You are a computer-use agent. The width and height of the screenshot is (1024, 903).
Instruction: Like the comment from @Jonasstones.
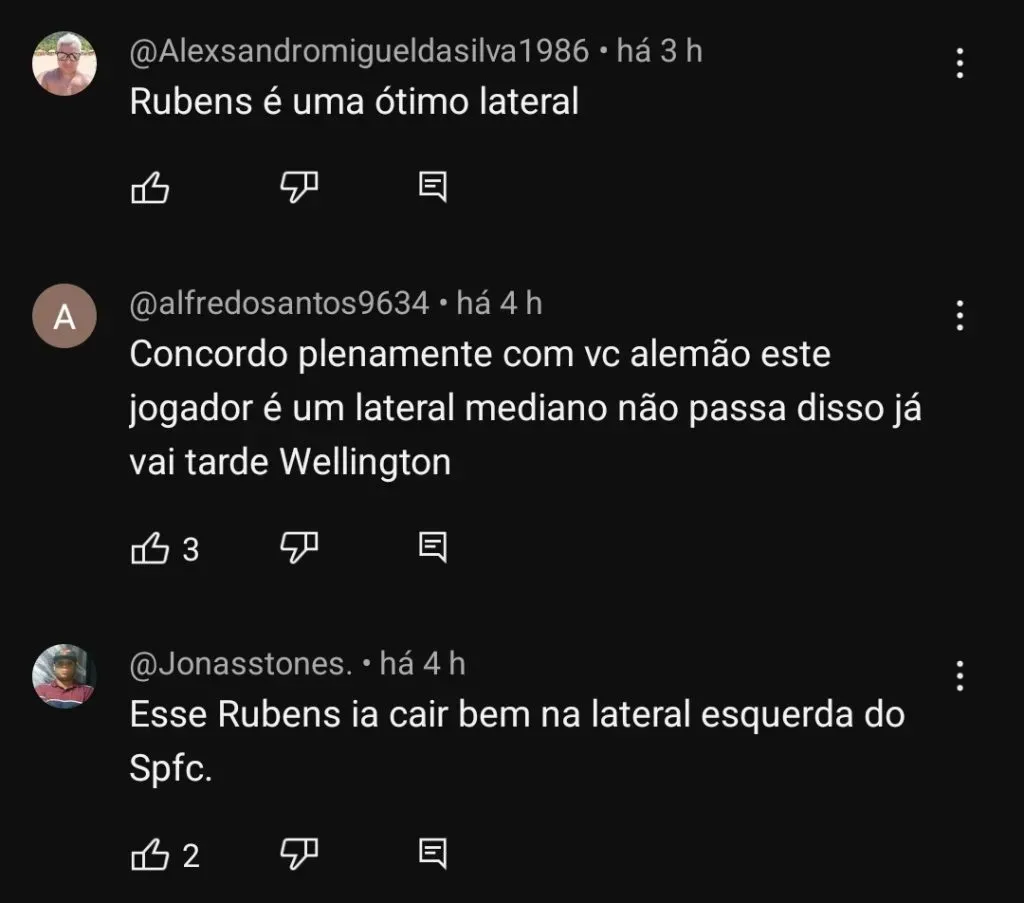coord(150,853)
